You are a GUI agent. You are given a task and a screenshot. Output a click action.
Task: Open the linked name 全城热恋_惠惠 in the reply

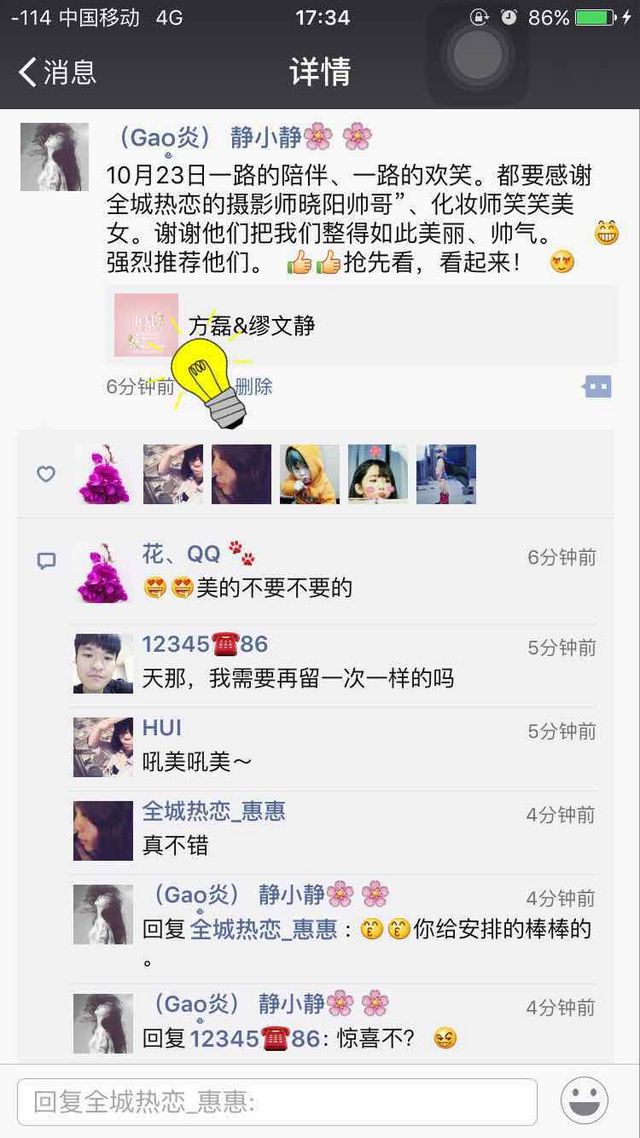(263, 930)
